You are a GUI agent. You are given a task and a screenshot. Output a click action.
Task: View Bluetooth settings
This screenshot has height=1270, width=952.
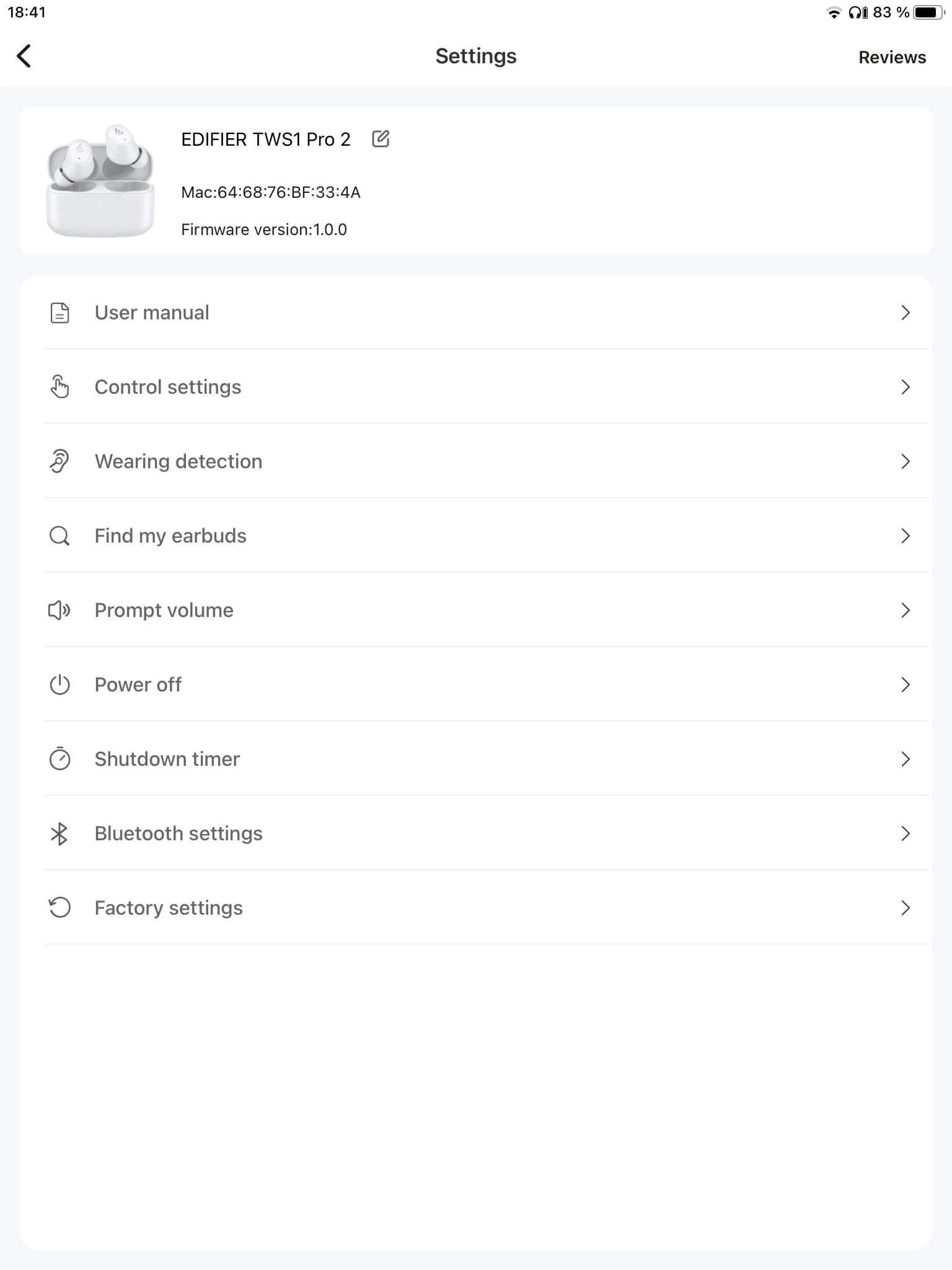tap(476, 833)
